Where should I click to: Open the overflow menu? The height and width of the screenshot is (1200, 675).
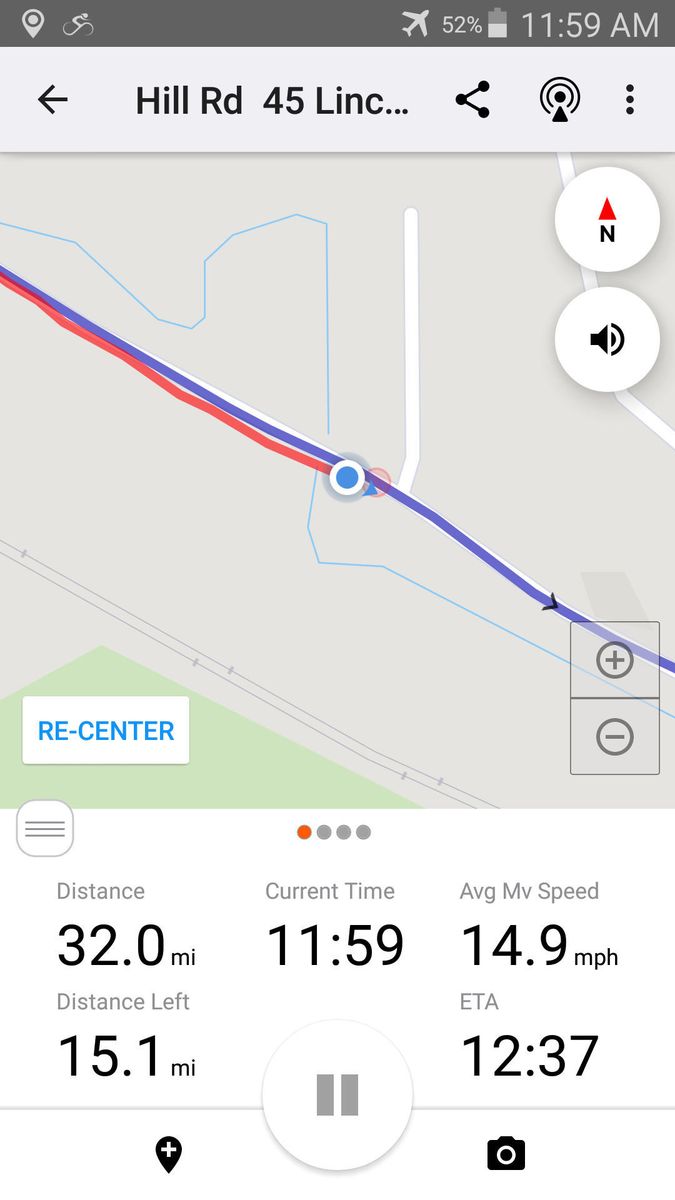(630, 99)
